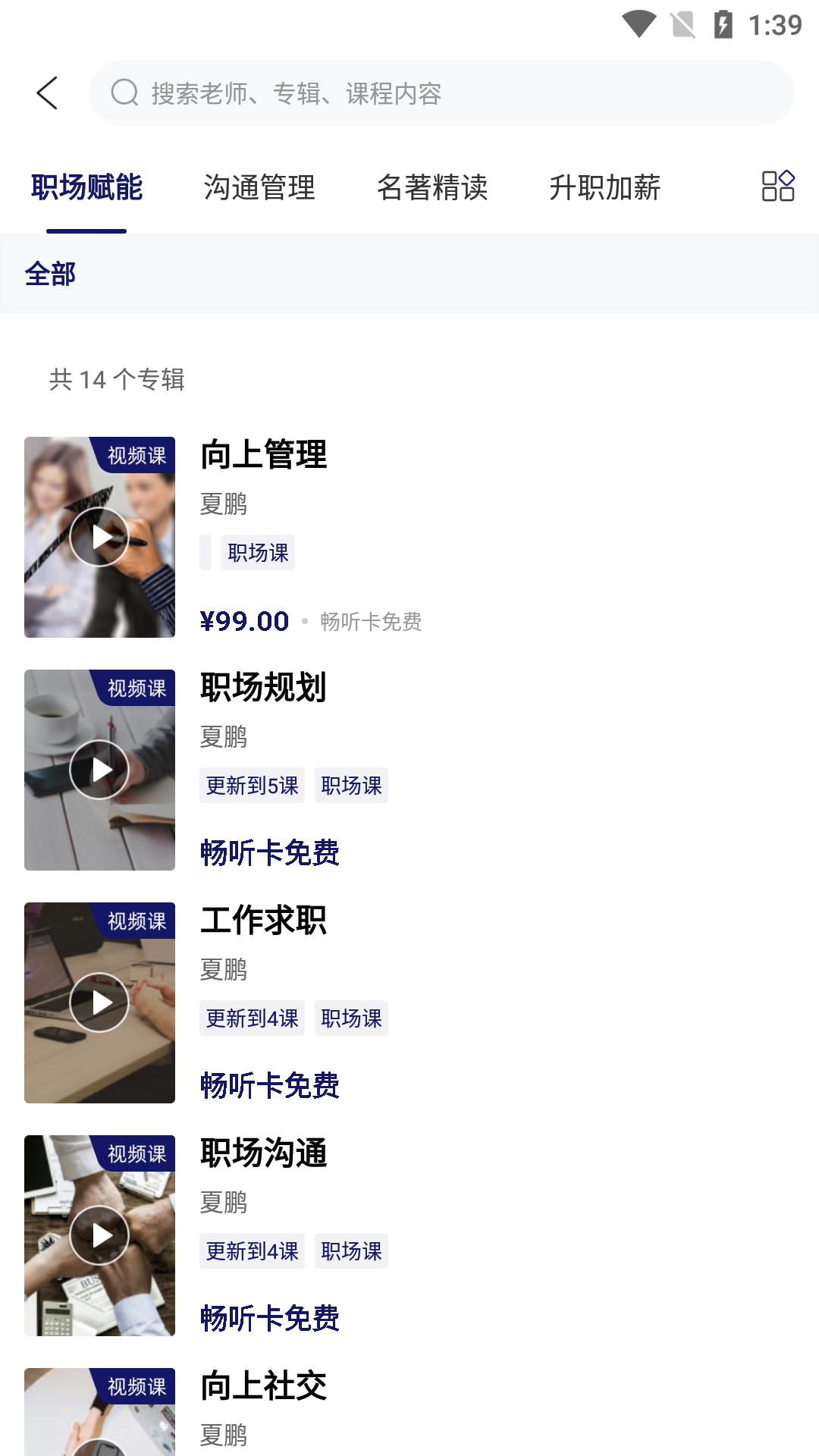Select the 视频课 badge on 向上社交
The width and height of the screenshot is (819, 1456).
[x=138, y=1389]
